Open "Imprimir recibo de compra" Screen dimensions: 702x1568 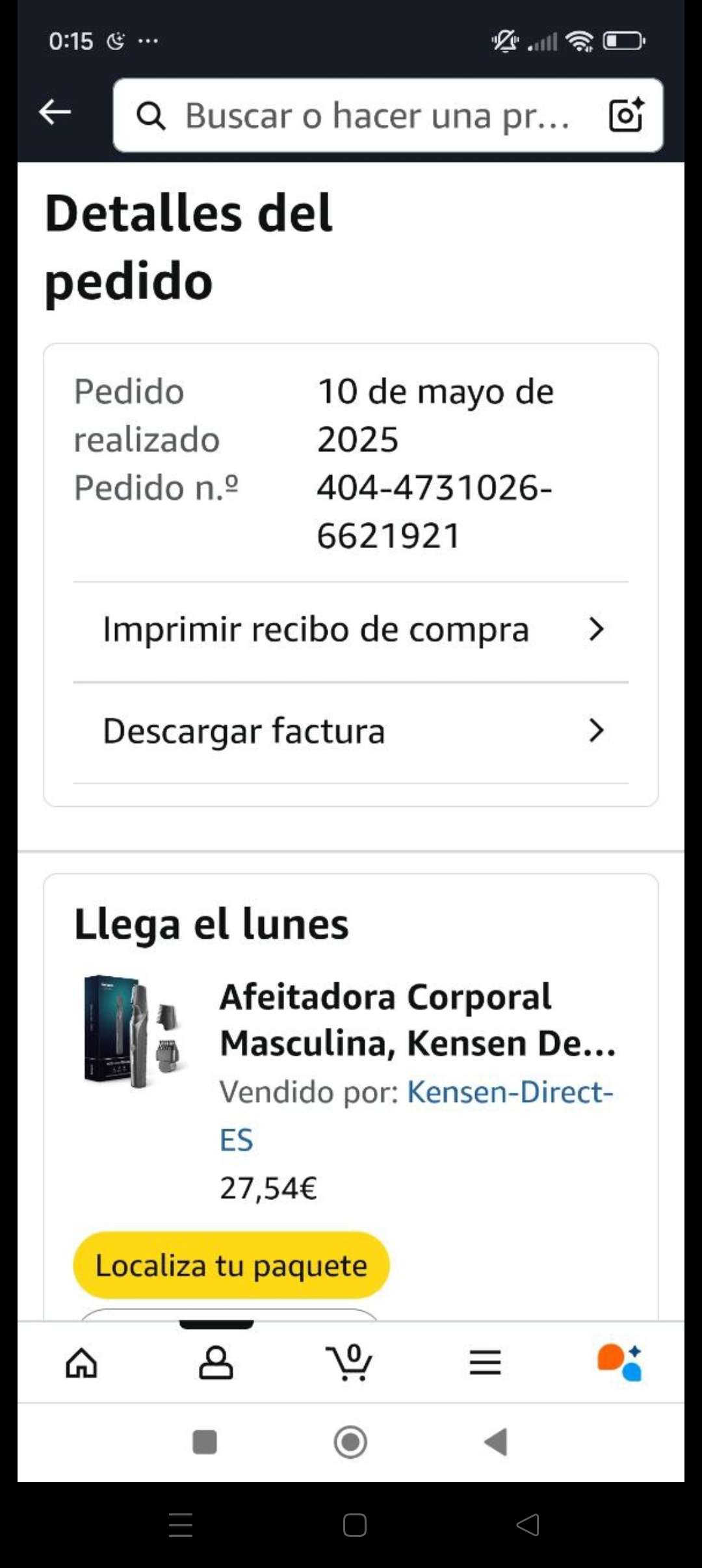click(351, 629)
